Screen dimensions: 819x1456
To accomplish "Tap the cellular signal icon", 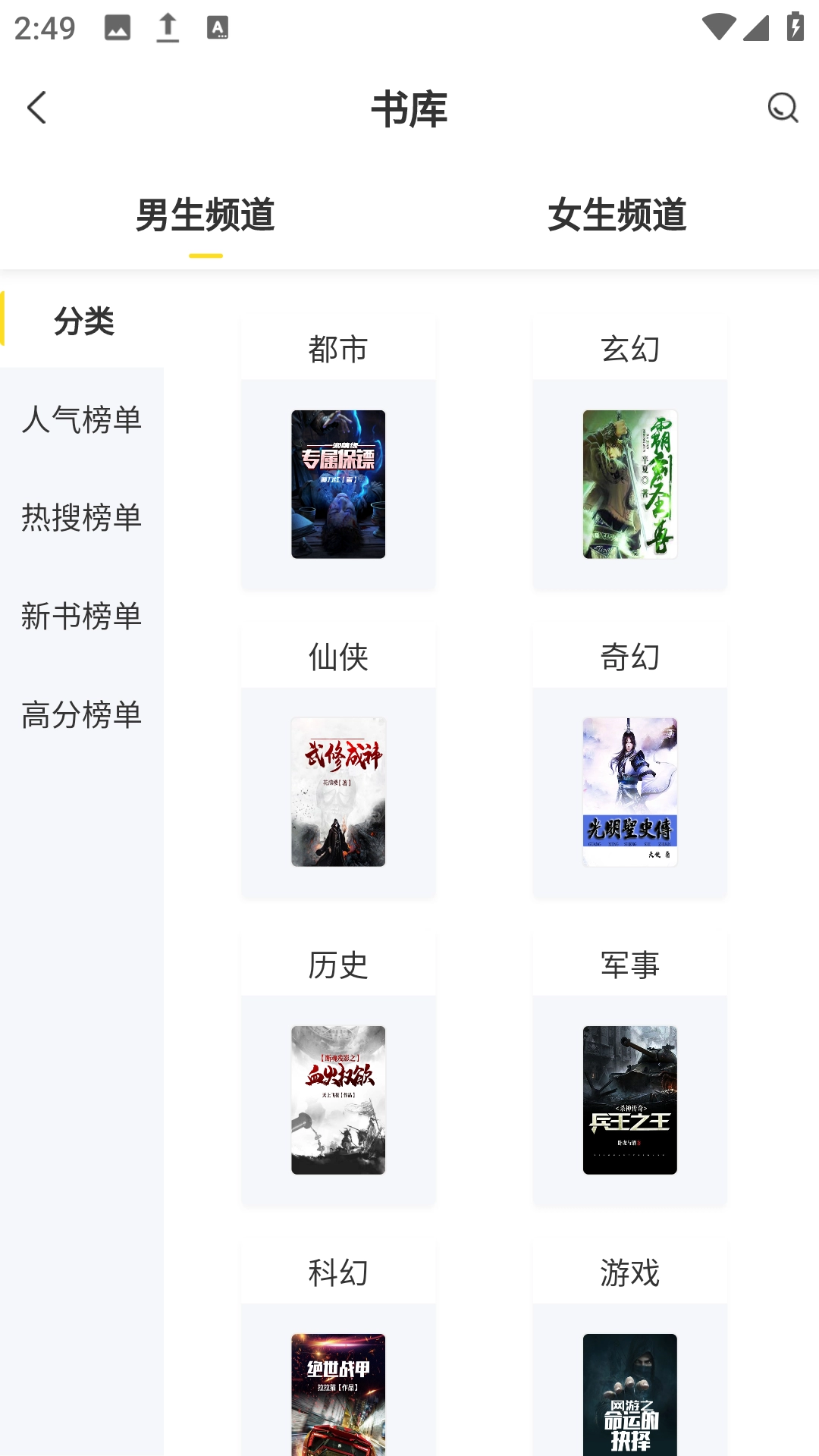I will 755,27.
